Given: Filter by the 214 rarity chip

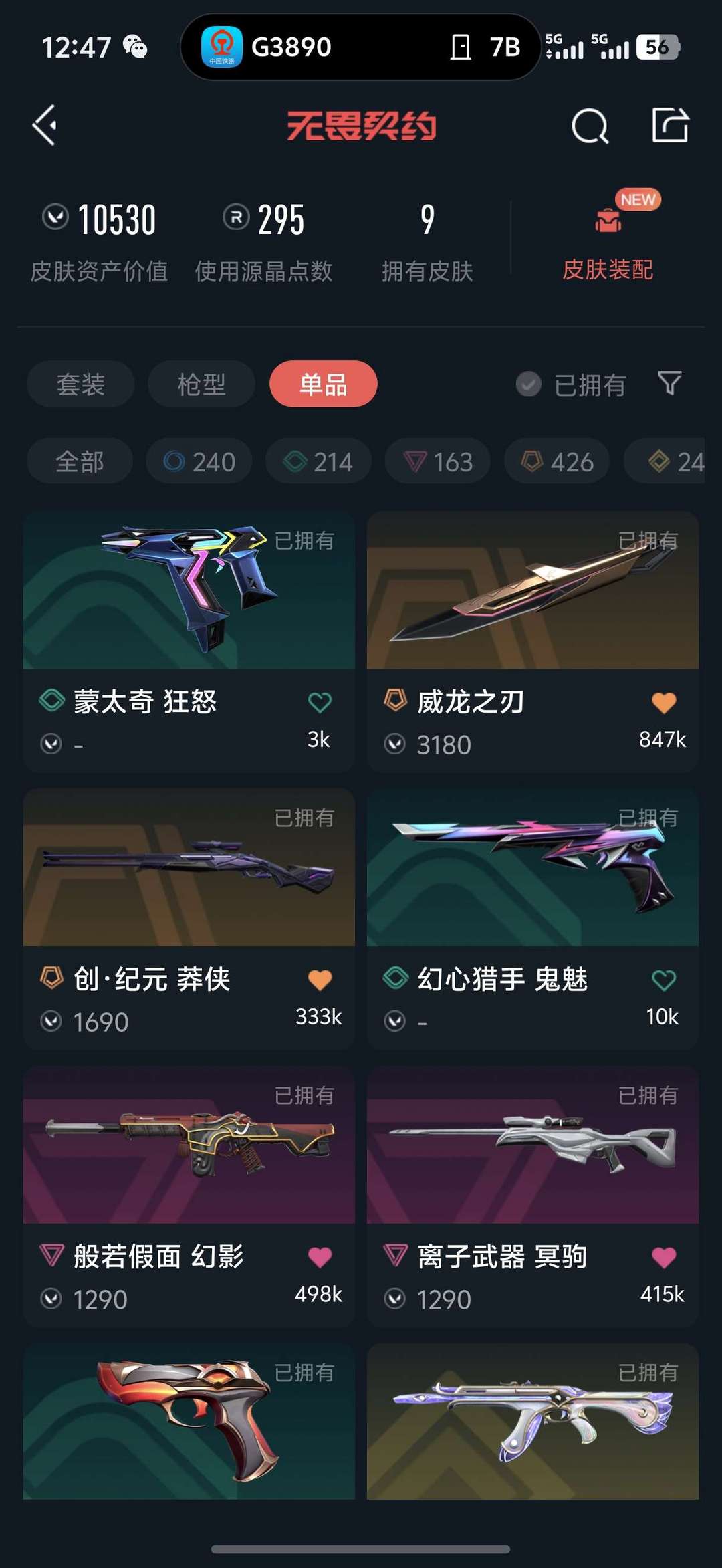Looking at the screenshot, I should (318, 461).
